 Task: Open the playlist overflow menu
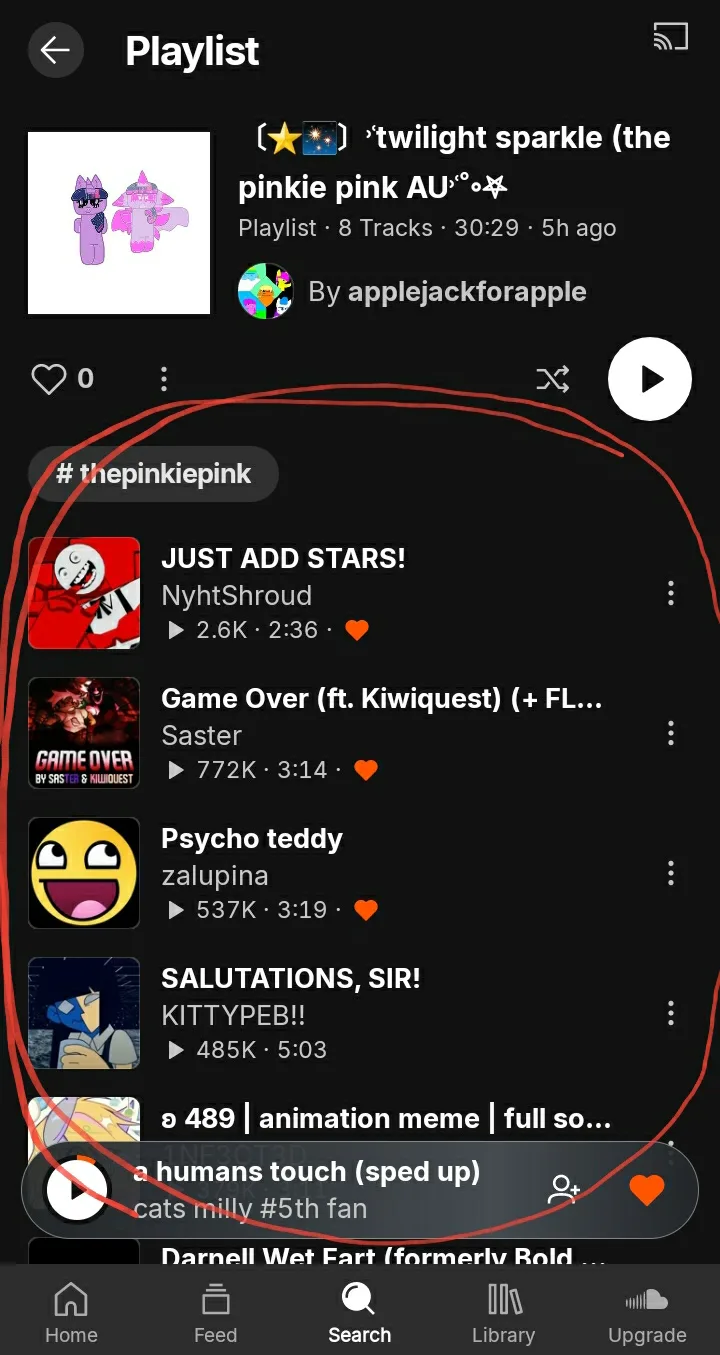click(164, 379)
